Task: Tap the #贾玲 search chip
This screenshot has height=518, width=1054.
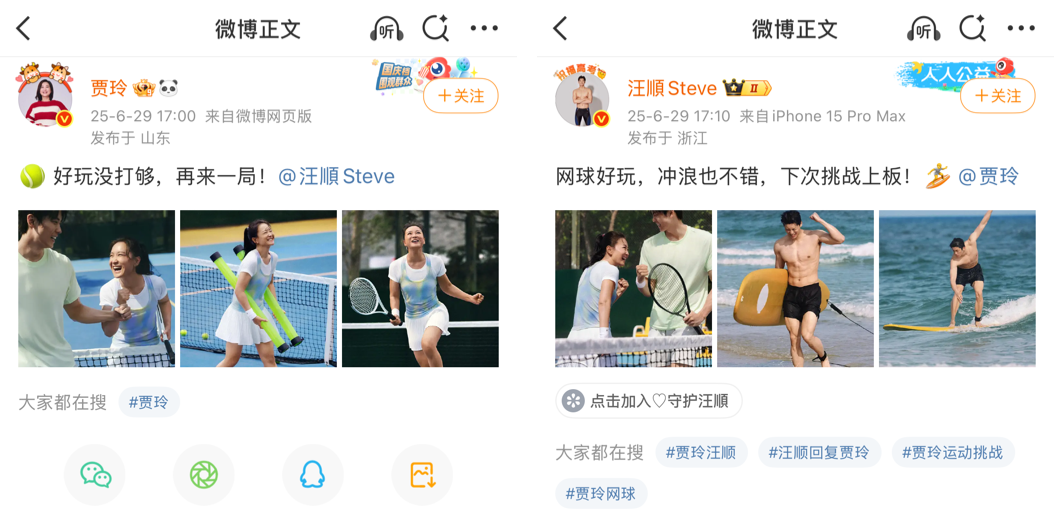Action: tap(148, 402)
